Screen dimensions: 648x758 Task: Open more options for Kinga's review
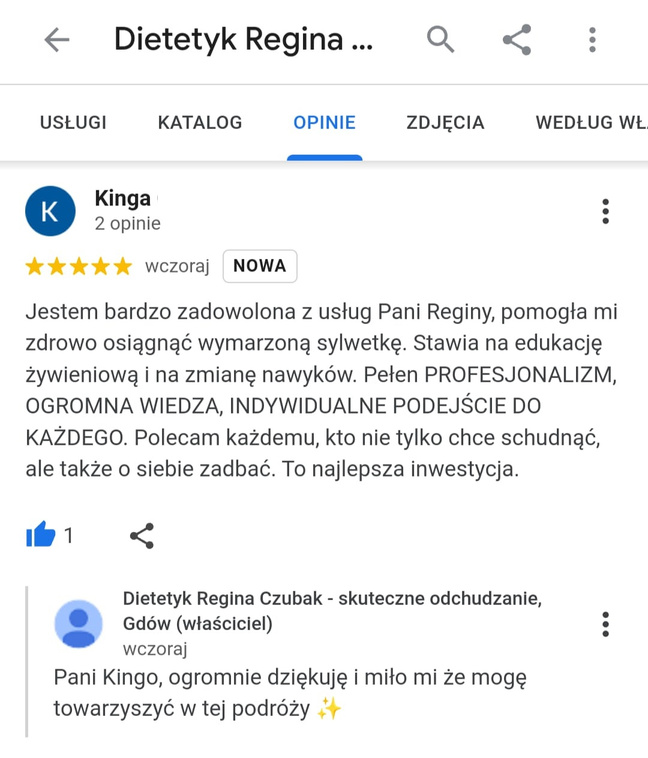605,211
